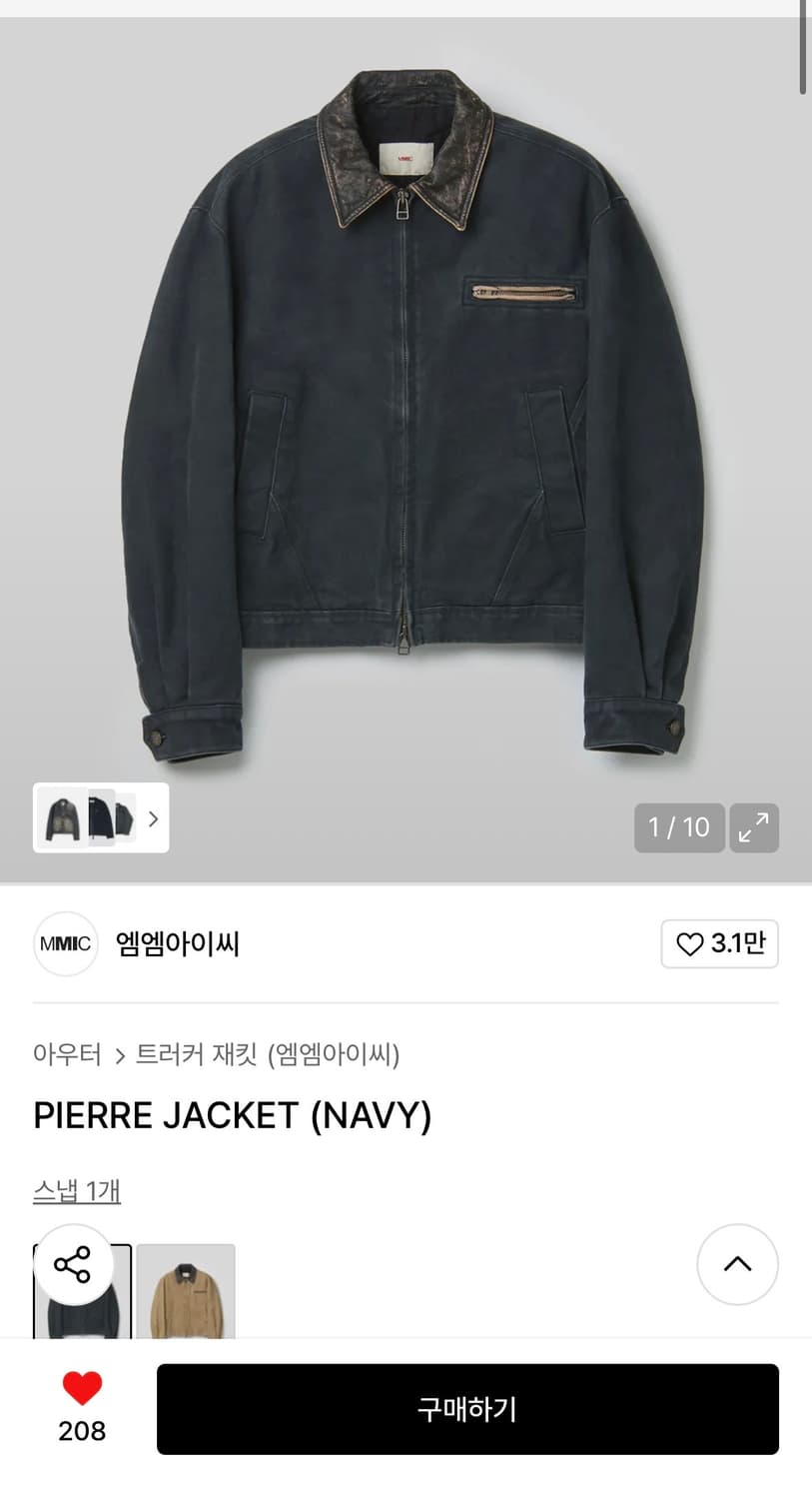Jump back to top with the up arrow
This screenshot has width=812, height=1499.
[x=737, y=1264]
